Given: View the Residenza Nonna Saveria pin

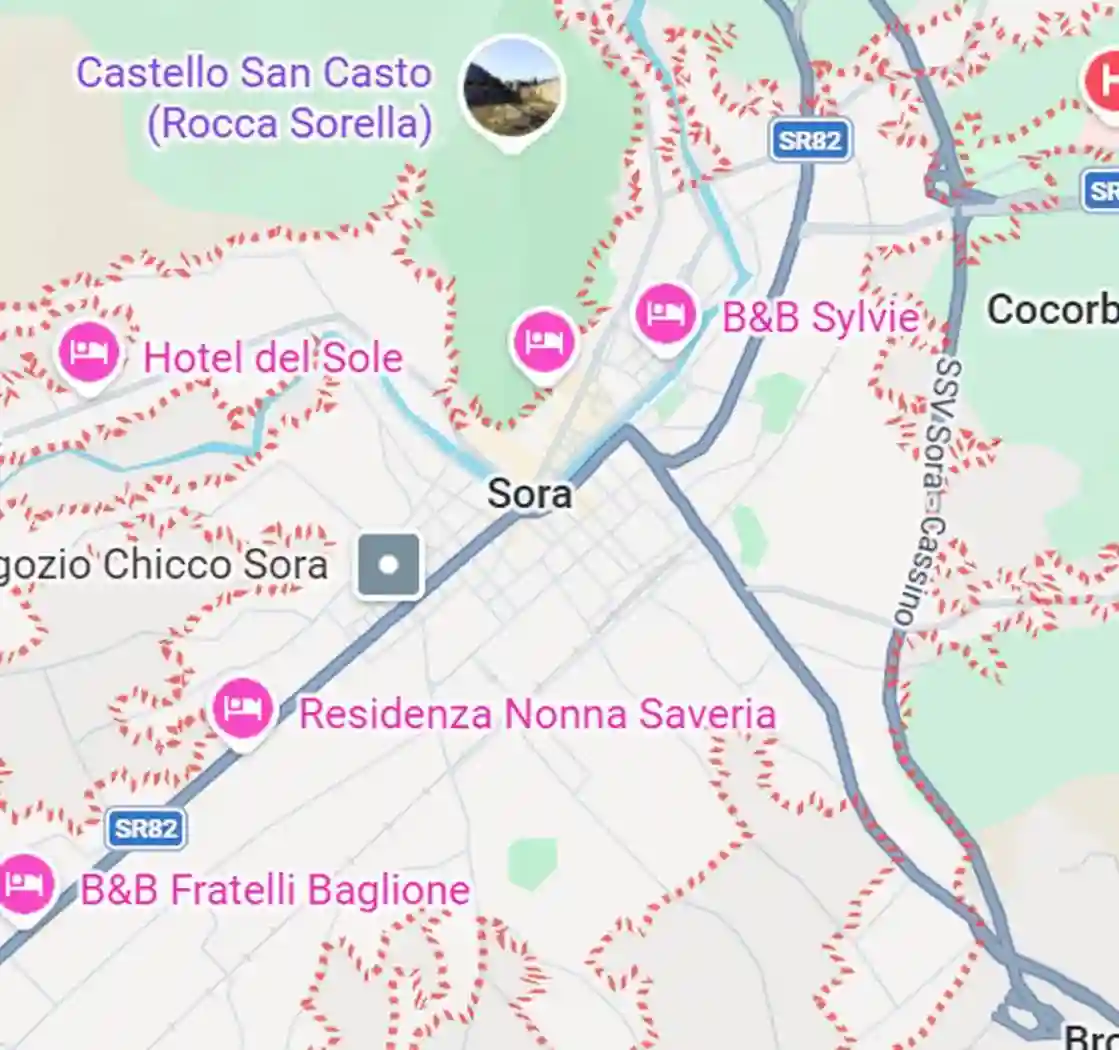Looking at the screenshot, I should (243, 709).
